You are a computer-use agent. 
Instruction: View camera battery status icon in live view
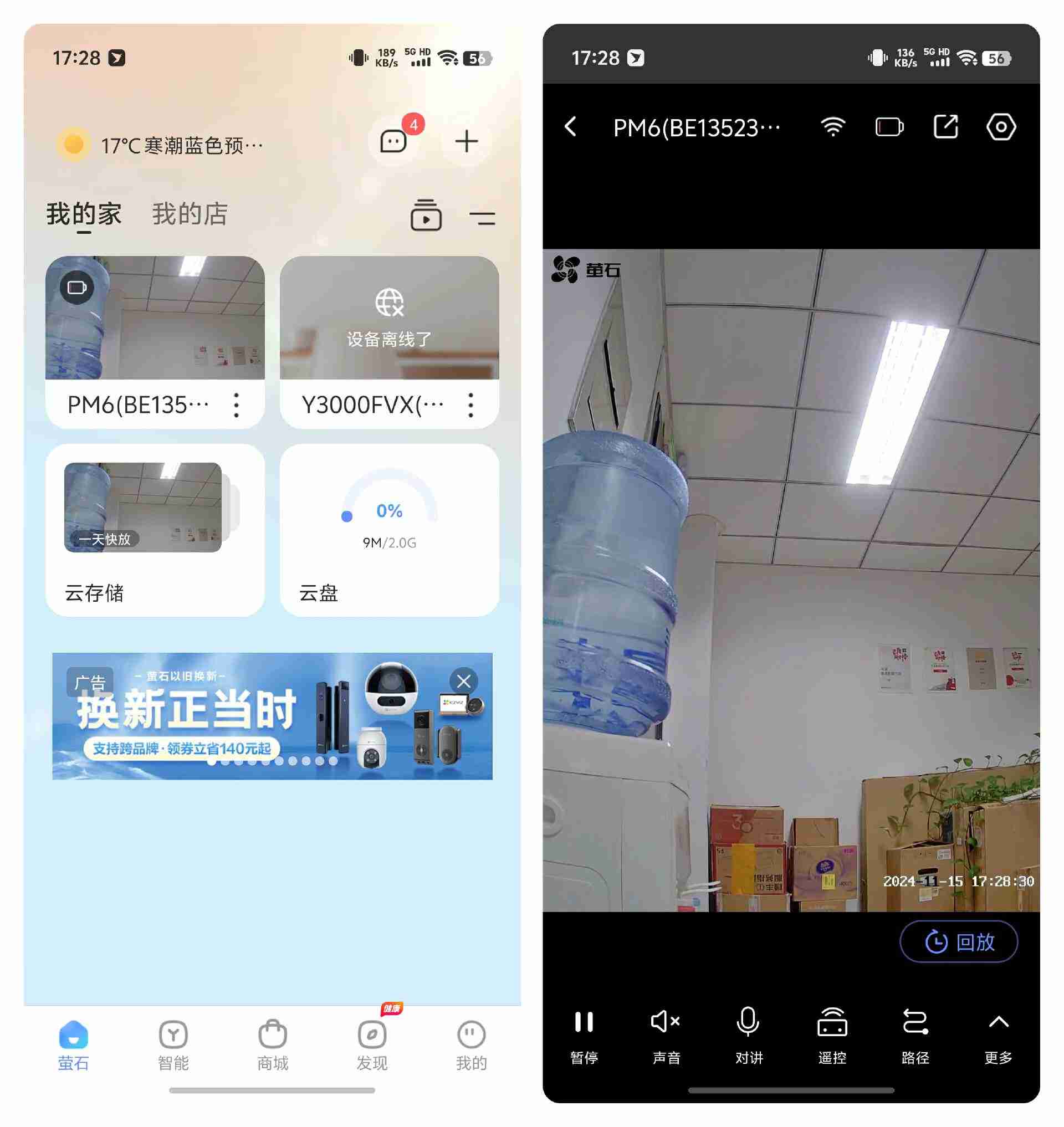pos(888,126)
